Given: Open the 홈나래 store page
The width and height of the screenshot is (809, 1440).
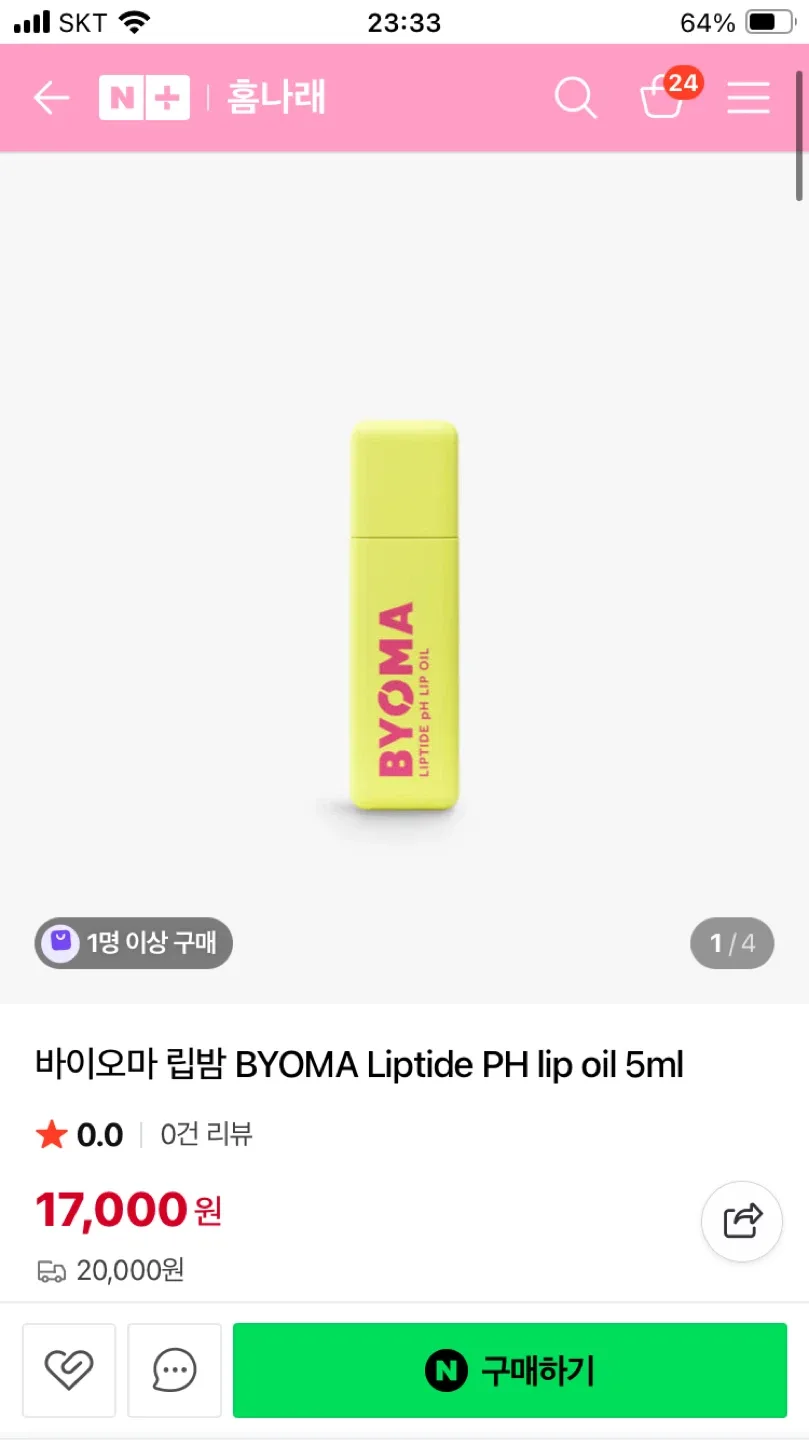Looking at the screenshot, I should 276,98.
